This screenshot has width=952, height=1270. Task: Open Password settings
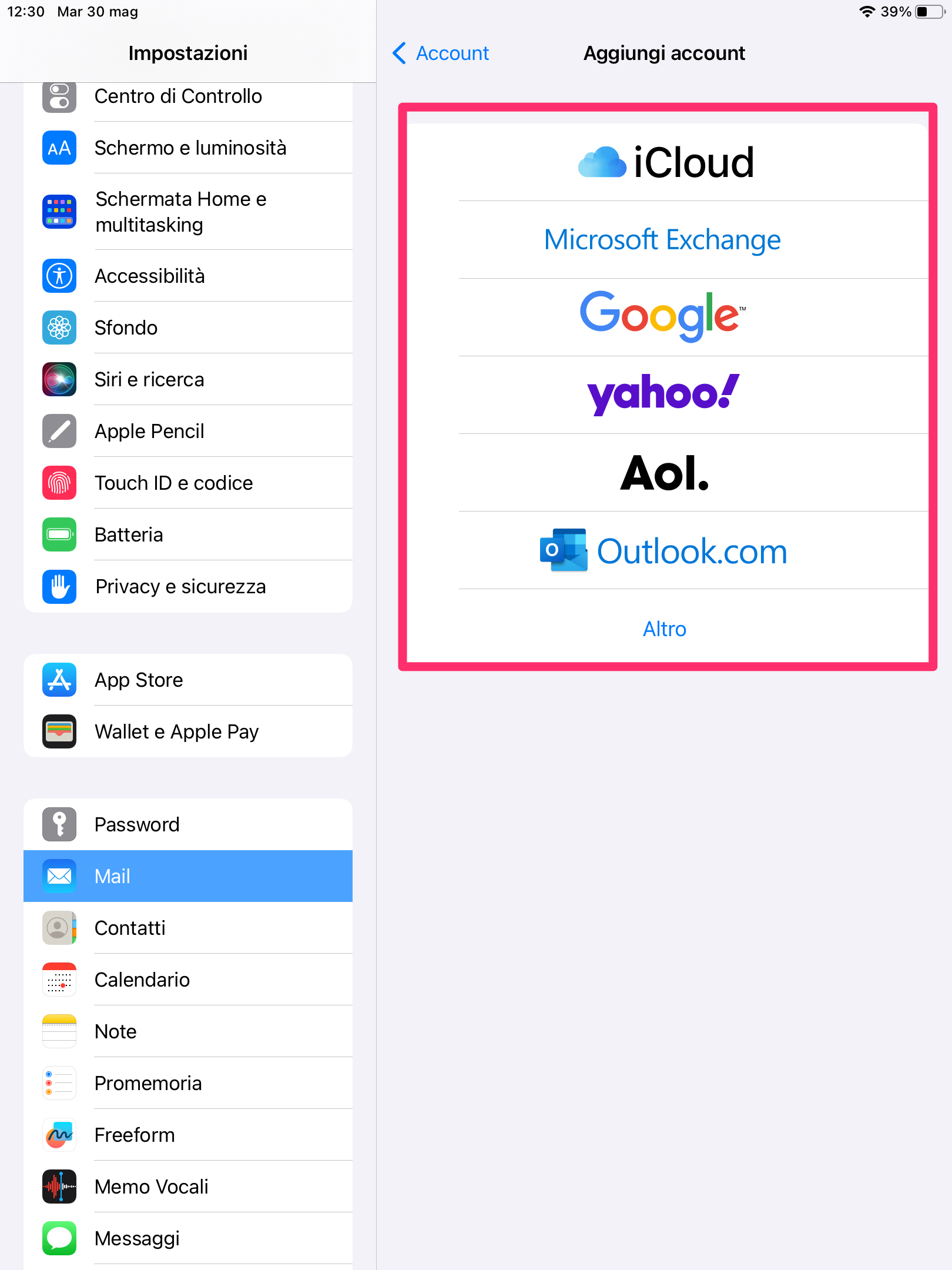pyautogui.click(x=137, y=825)
